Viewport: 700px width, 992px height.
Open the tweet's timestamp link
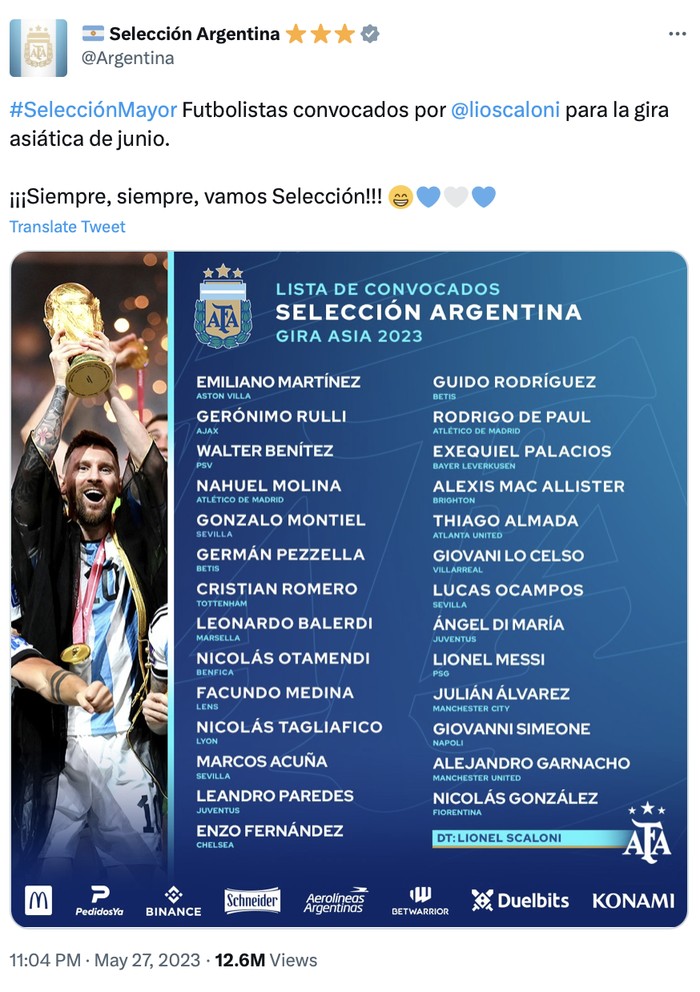click(102, 960)
